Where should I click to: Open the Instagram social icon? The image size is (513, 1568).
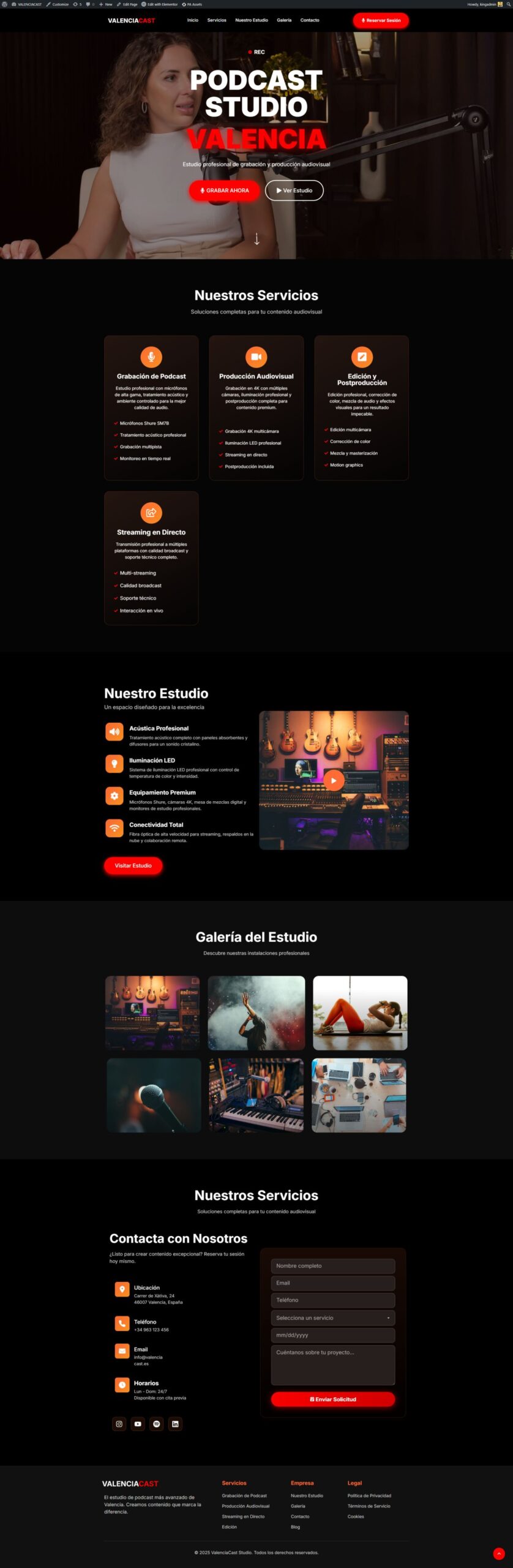[x=119, y=1424]
